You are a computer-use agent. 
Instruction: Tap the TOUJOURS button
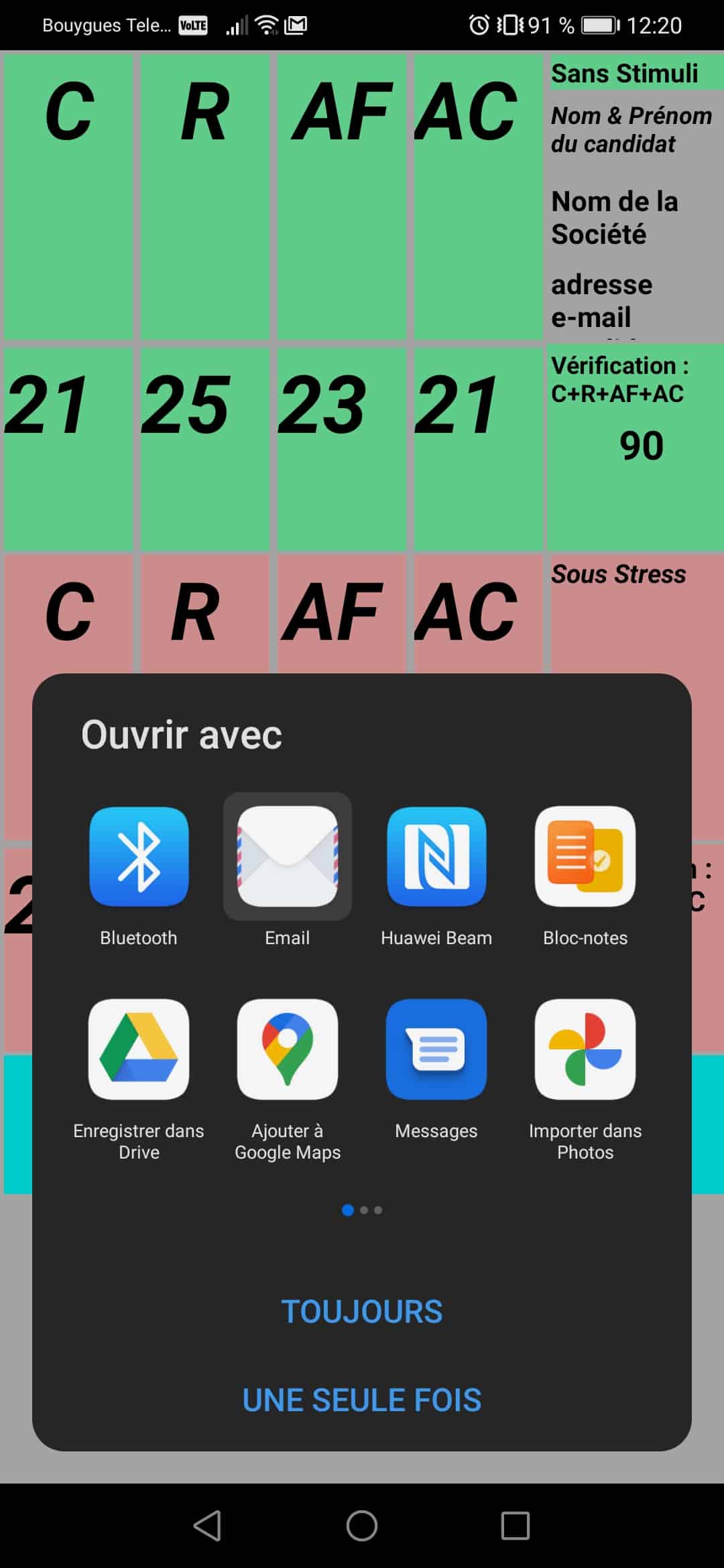point(362,1312)
